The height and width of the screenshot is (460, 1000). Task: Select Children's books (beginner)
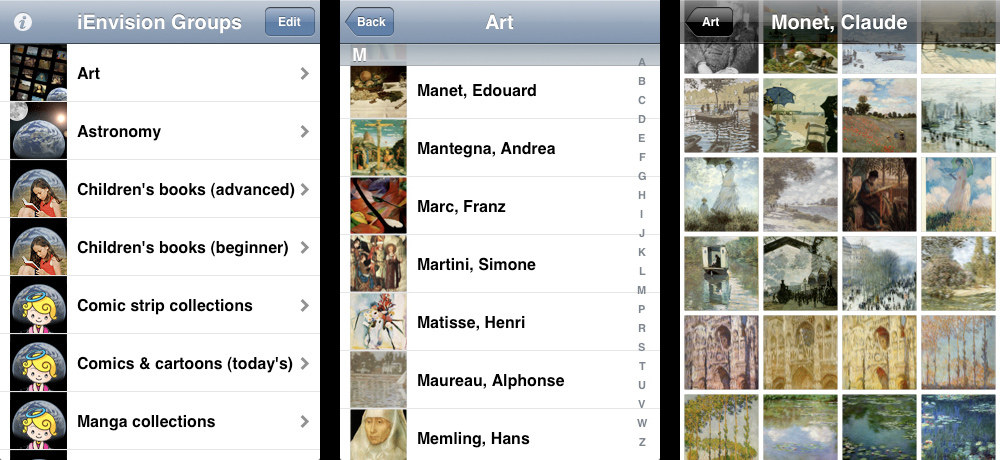[x=160, y=247]
